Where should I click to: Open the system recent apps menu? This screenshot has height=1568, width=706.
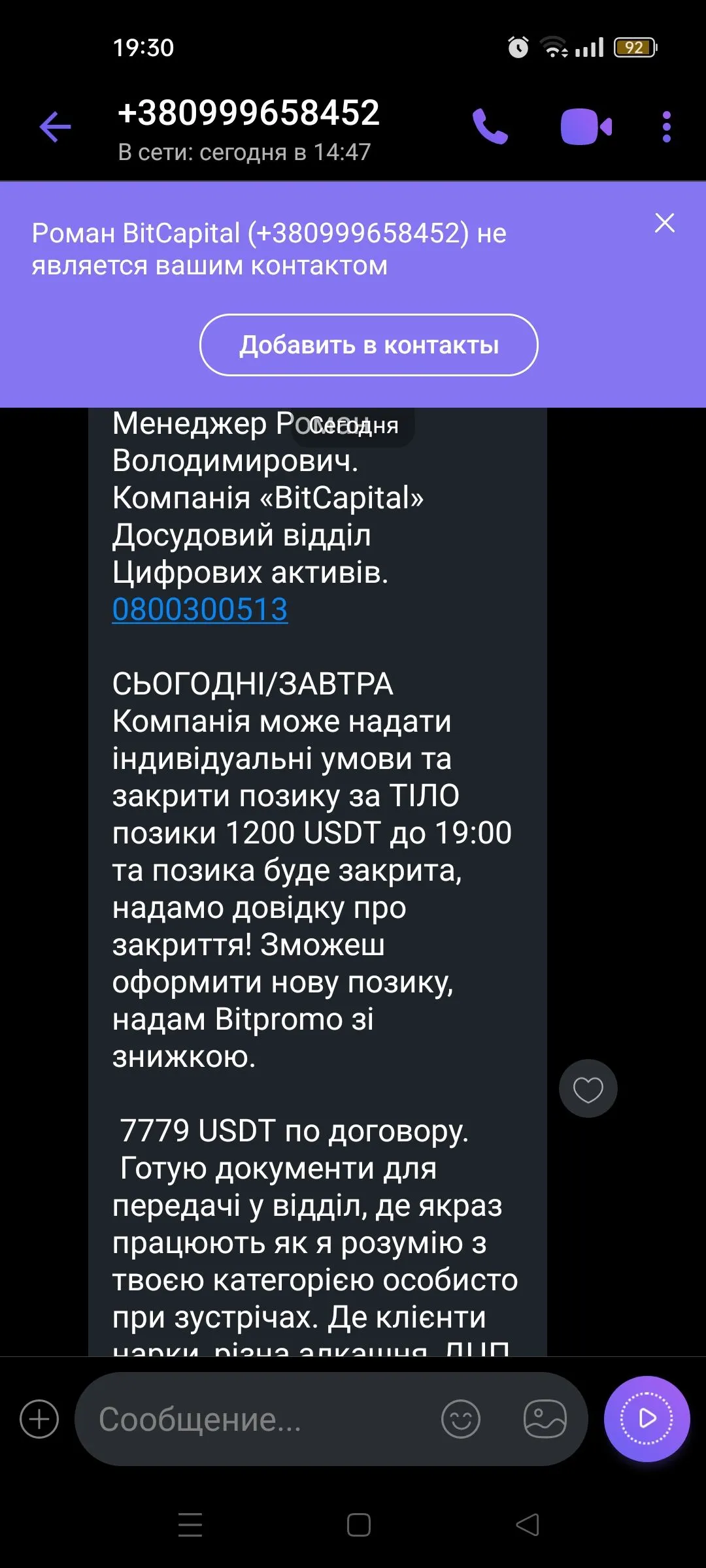tap(190, 1525)
